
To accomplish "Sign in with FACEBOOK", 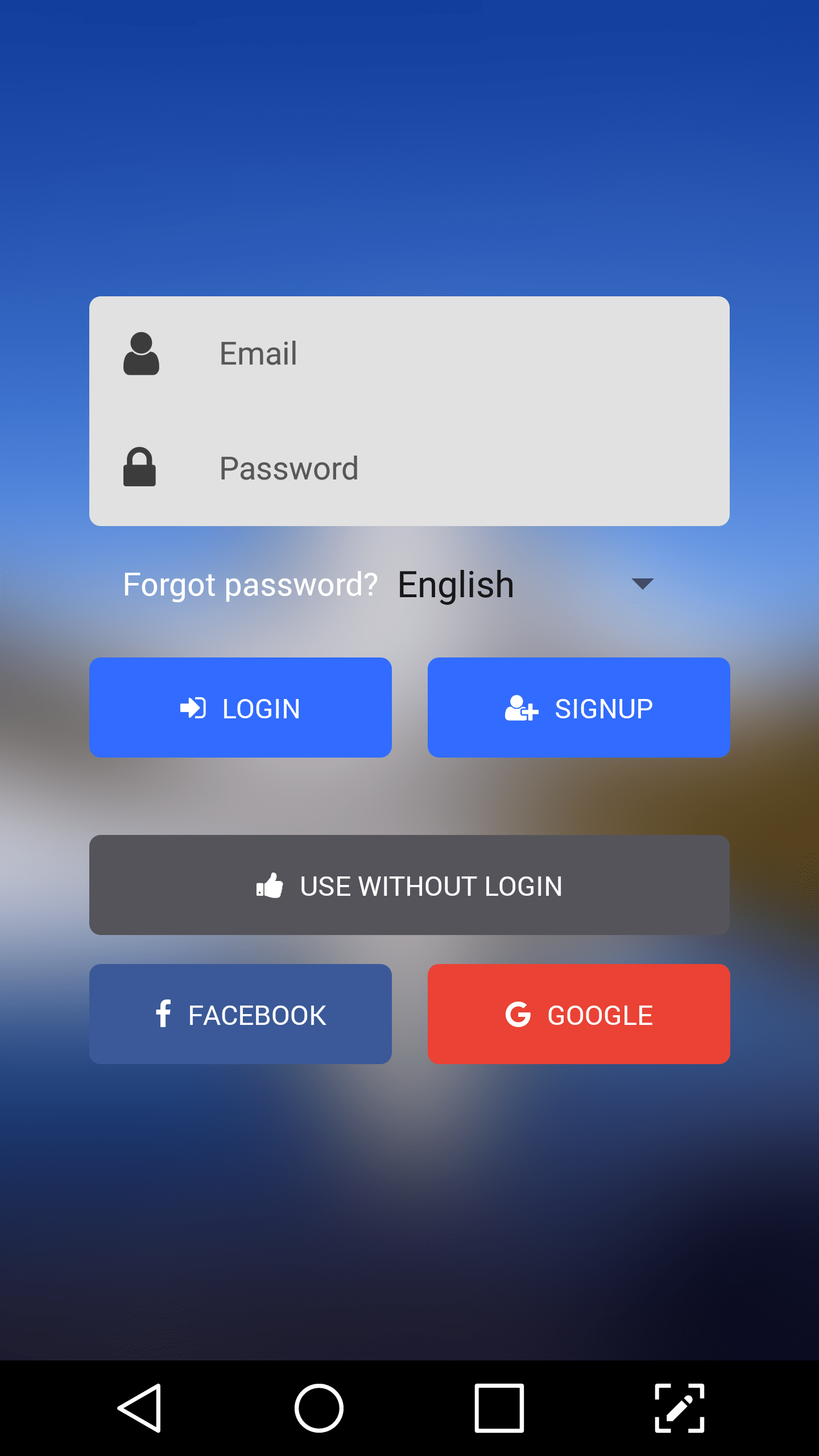I will (240, 1014).
